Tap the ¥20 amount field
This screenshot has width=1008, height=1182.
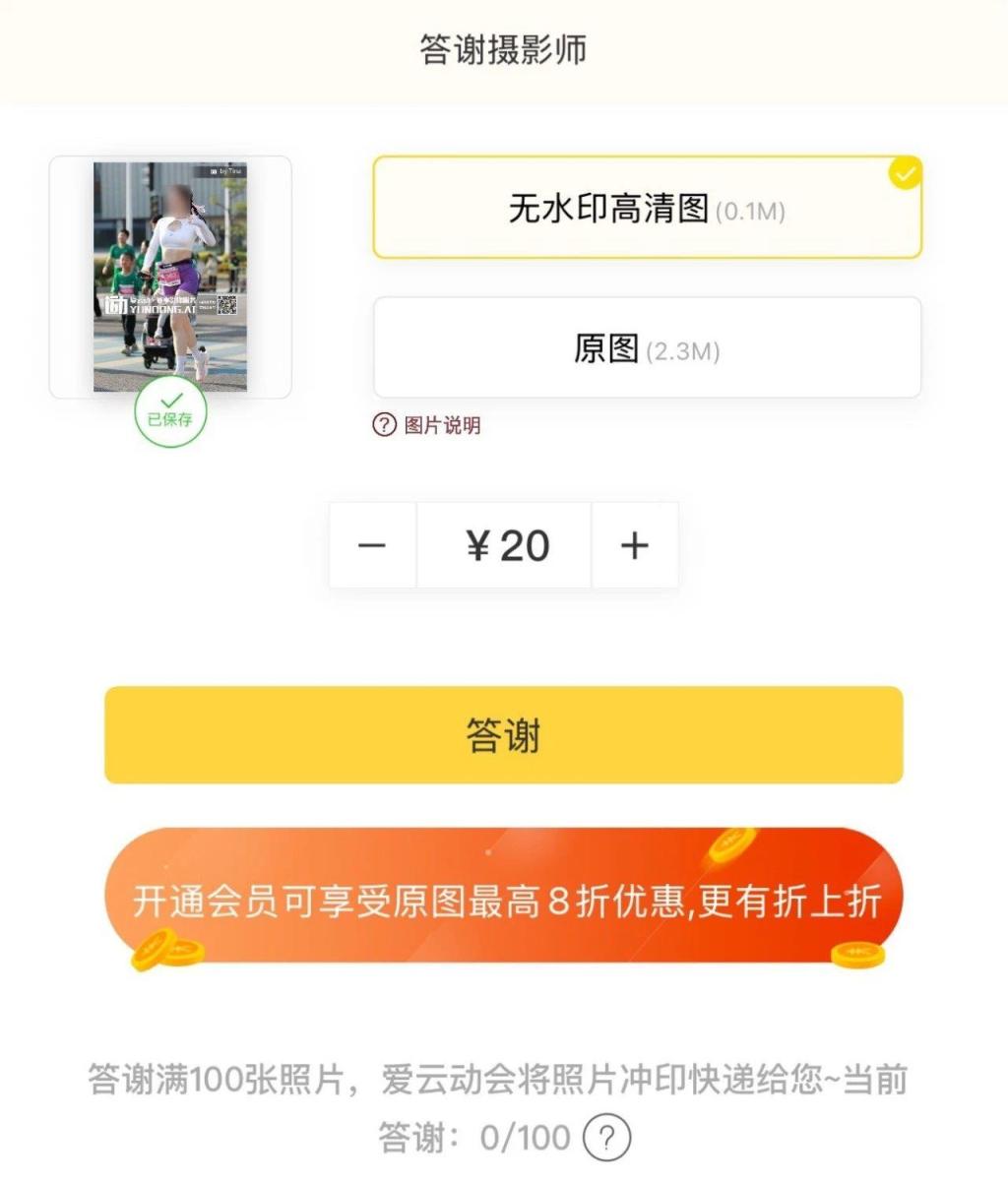tap(504, 545)
